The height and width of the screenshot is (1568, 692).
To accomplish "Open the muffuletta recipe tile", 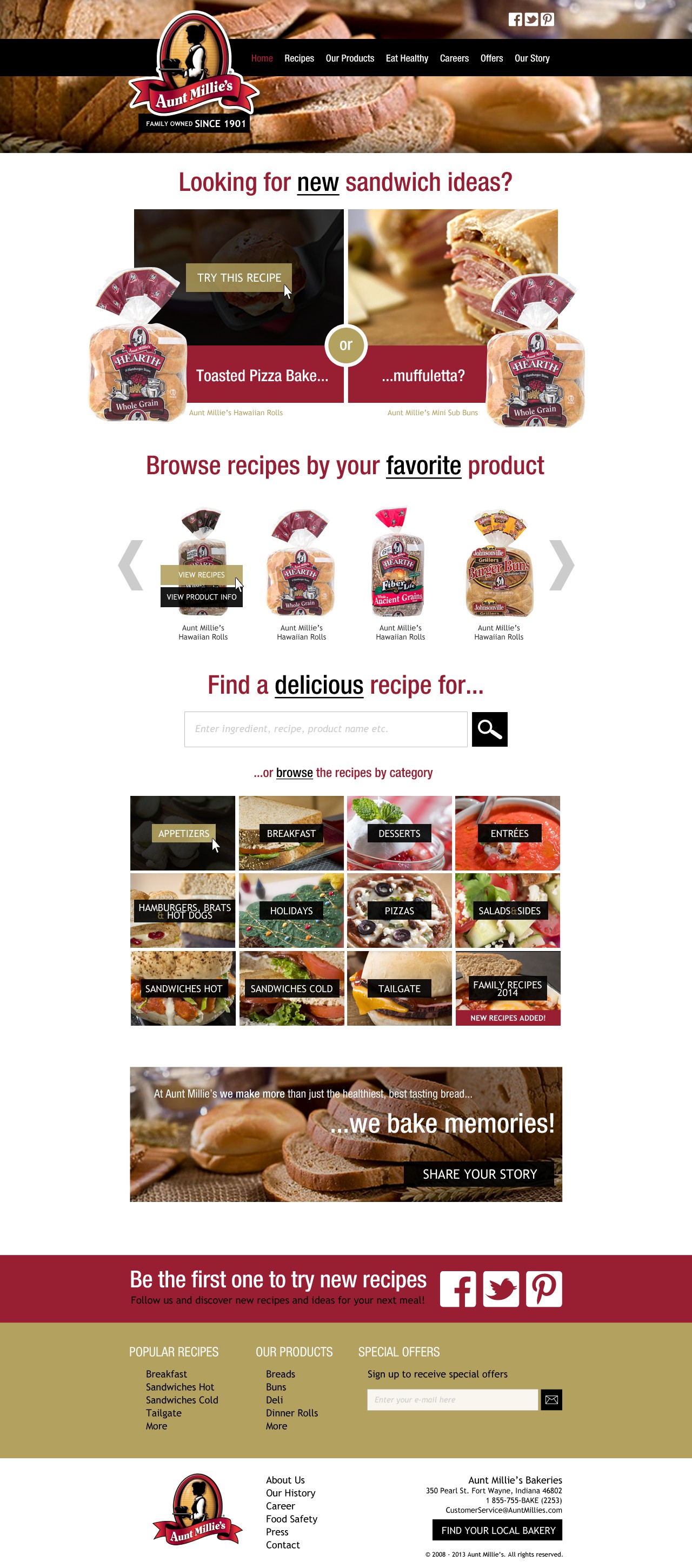I will pos(422,375).
